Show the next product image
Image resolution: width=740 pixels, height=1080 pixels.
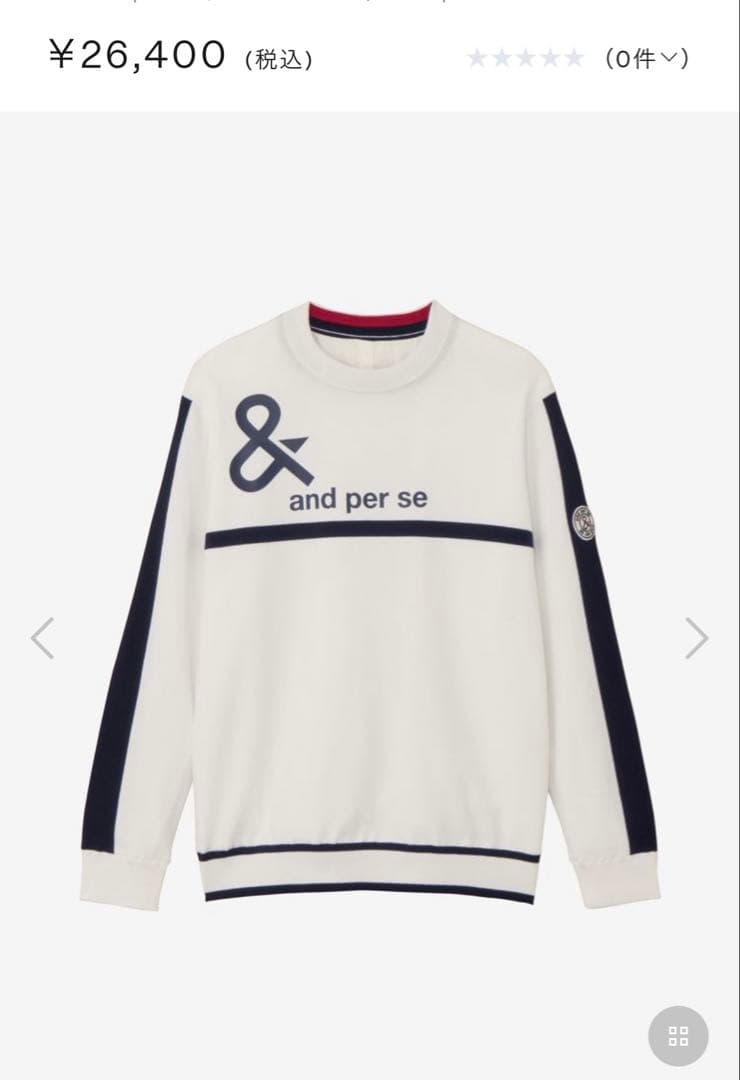tap(696, 638)
